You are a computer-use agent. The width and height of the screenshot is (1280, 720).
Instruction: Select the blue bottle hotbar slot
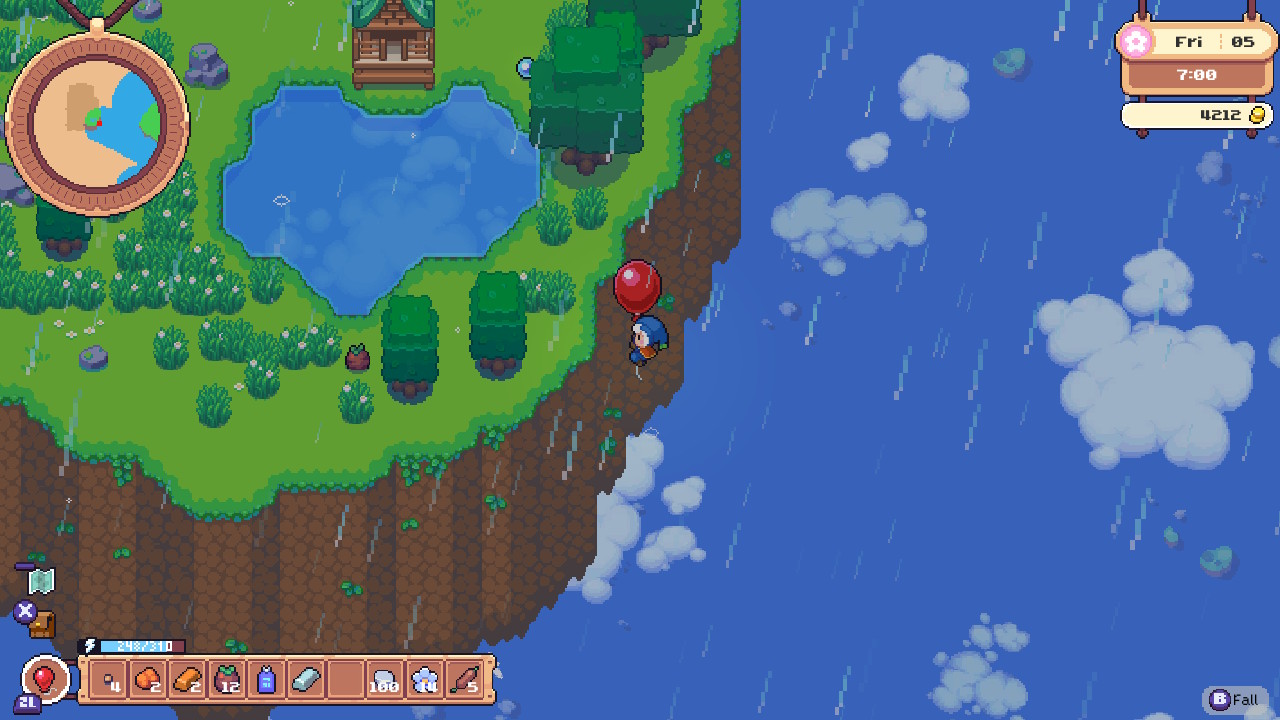click(x=266, y=681)
